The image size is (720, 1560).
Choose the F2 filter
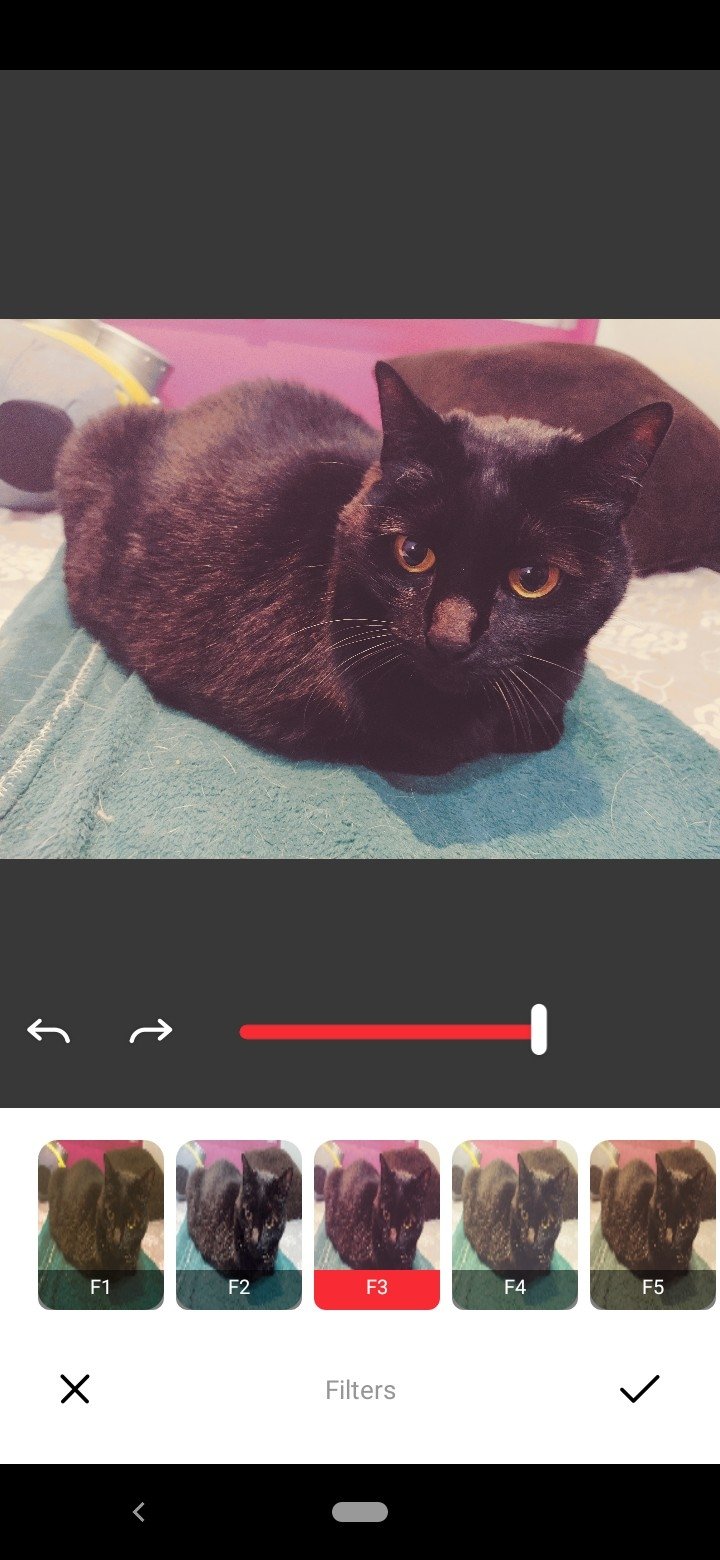(x=239, y=1225)
